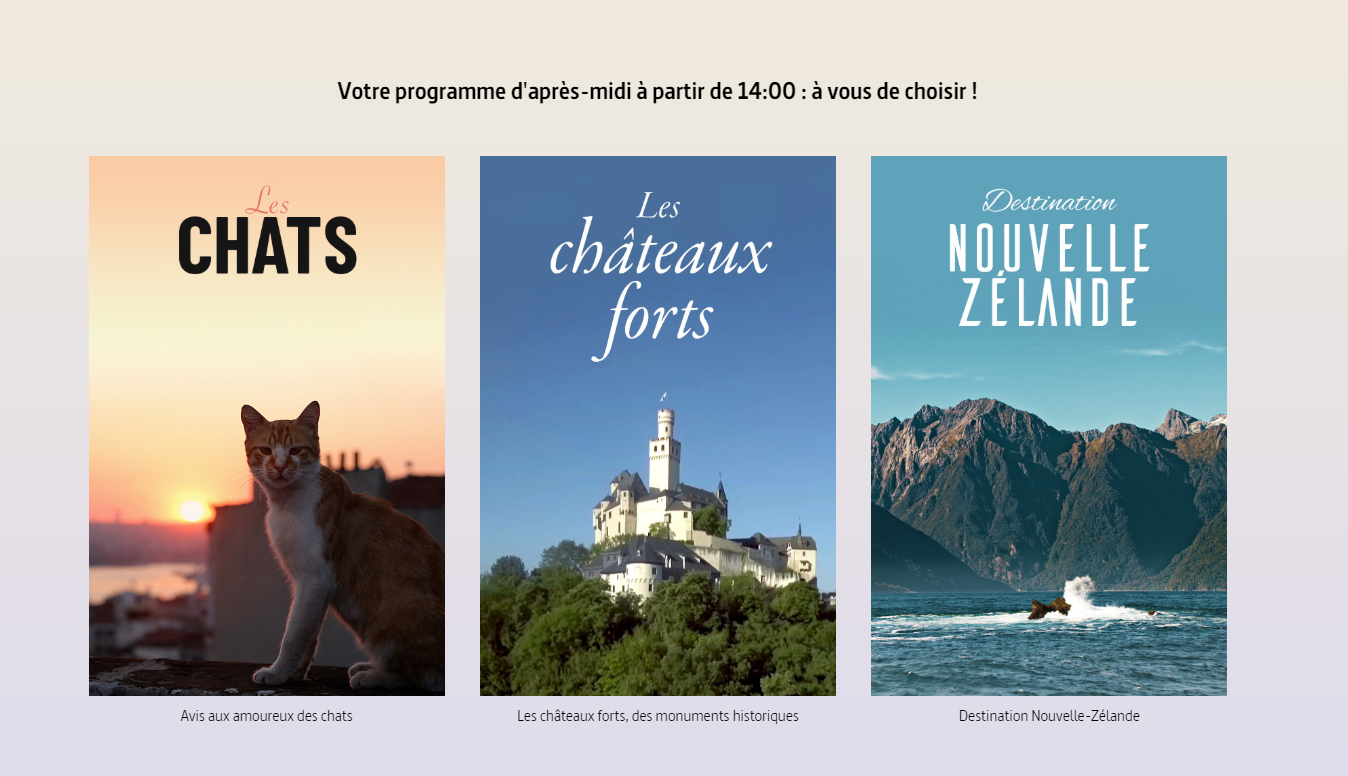Open the Les châteaux forts programme
Screen dimensions: 1348x776
click(658, 425)
